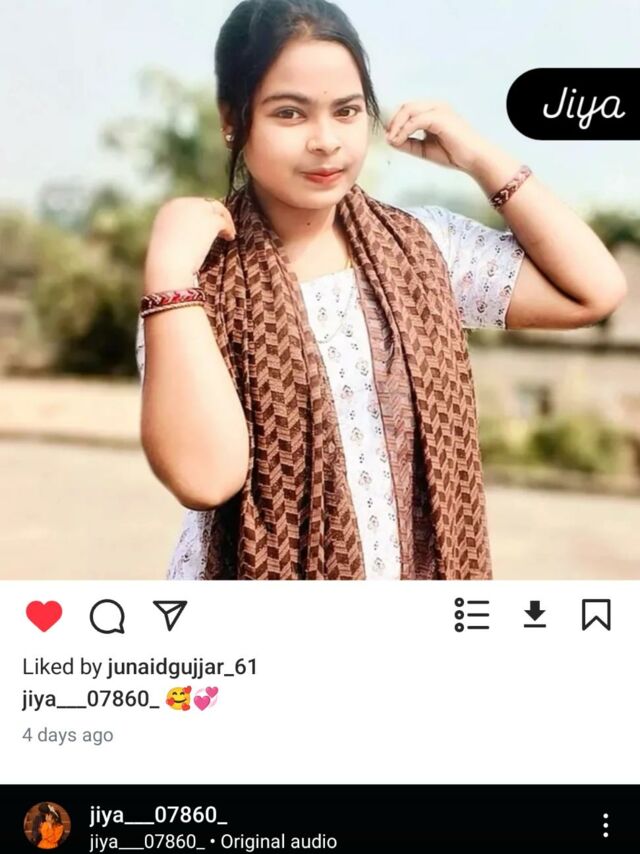Open comments on this post
The width and height of the screenshot is (640, 854).
pyautogui.click(x=107, y=616)
